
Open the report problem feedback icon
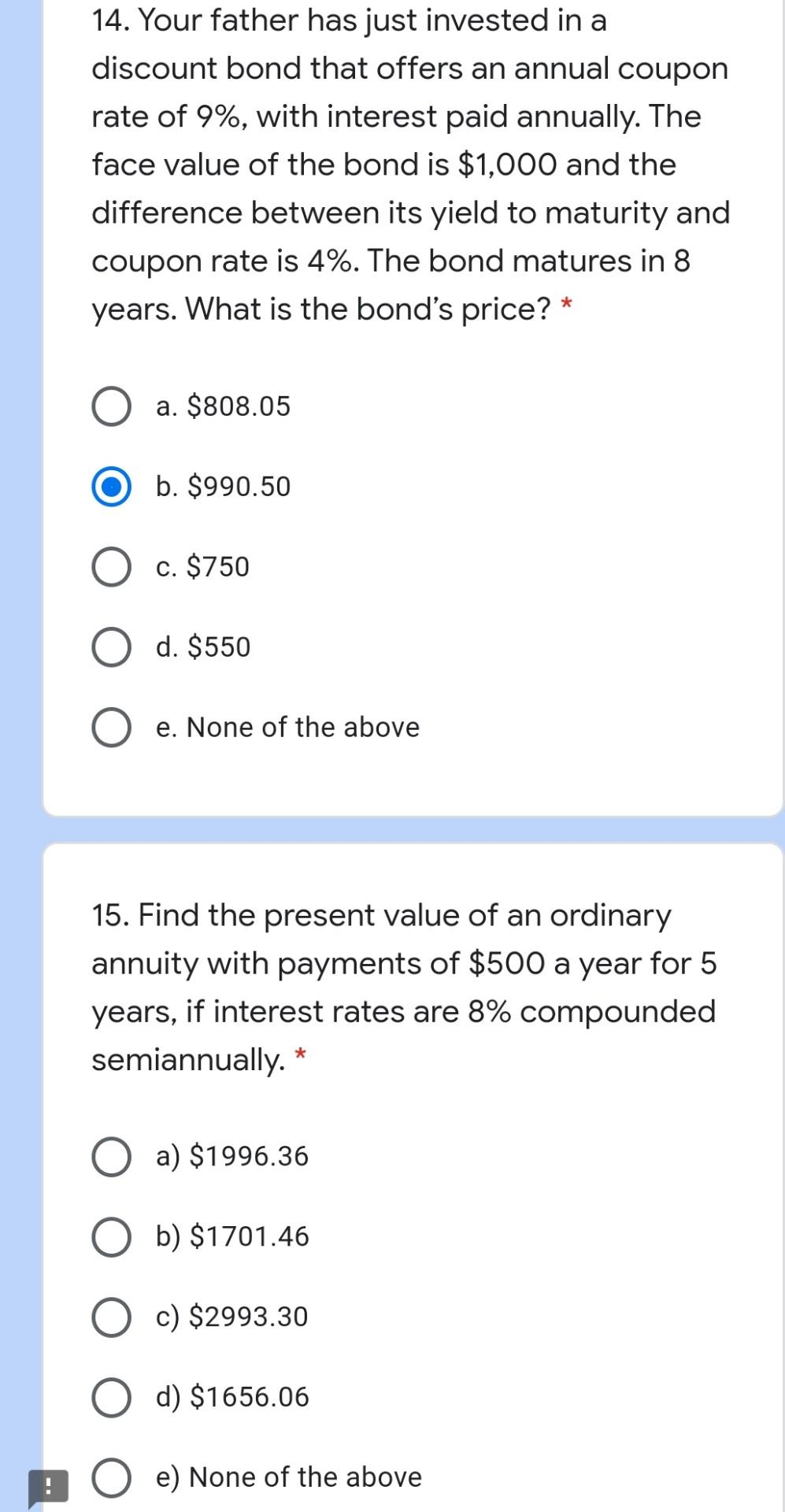[x=47, y=1487]
